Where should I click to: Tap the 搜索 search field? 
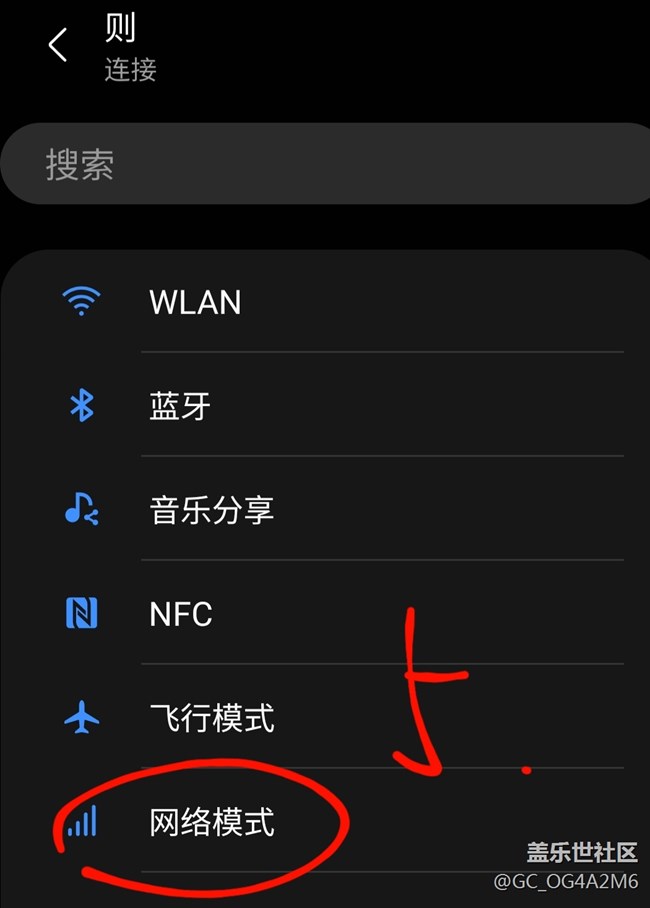point(325,164)
